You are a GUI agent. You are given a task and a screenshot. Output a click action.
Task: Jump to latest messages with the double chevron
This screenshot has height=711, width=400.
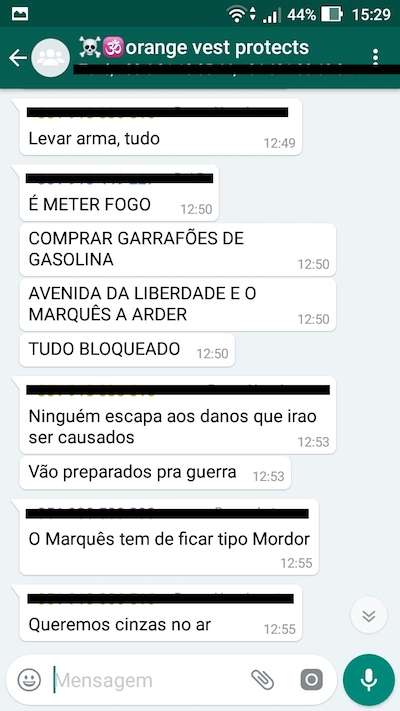click(x=369, y=615)
